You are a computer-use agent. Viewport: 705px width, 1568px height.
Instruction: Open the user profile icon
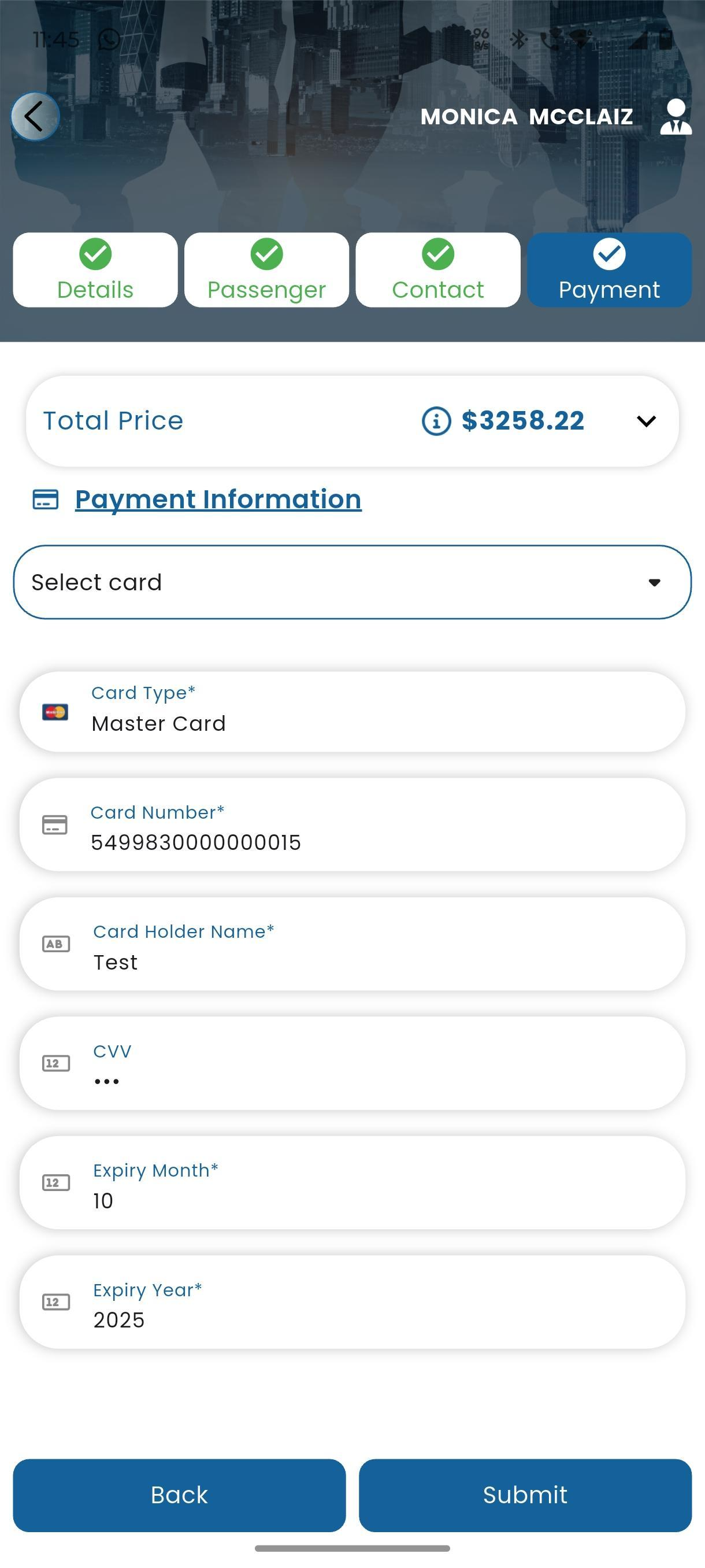(x=676, y=116)
